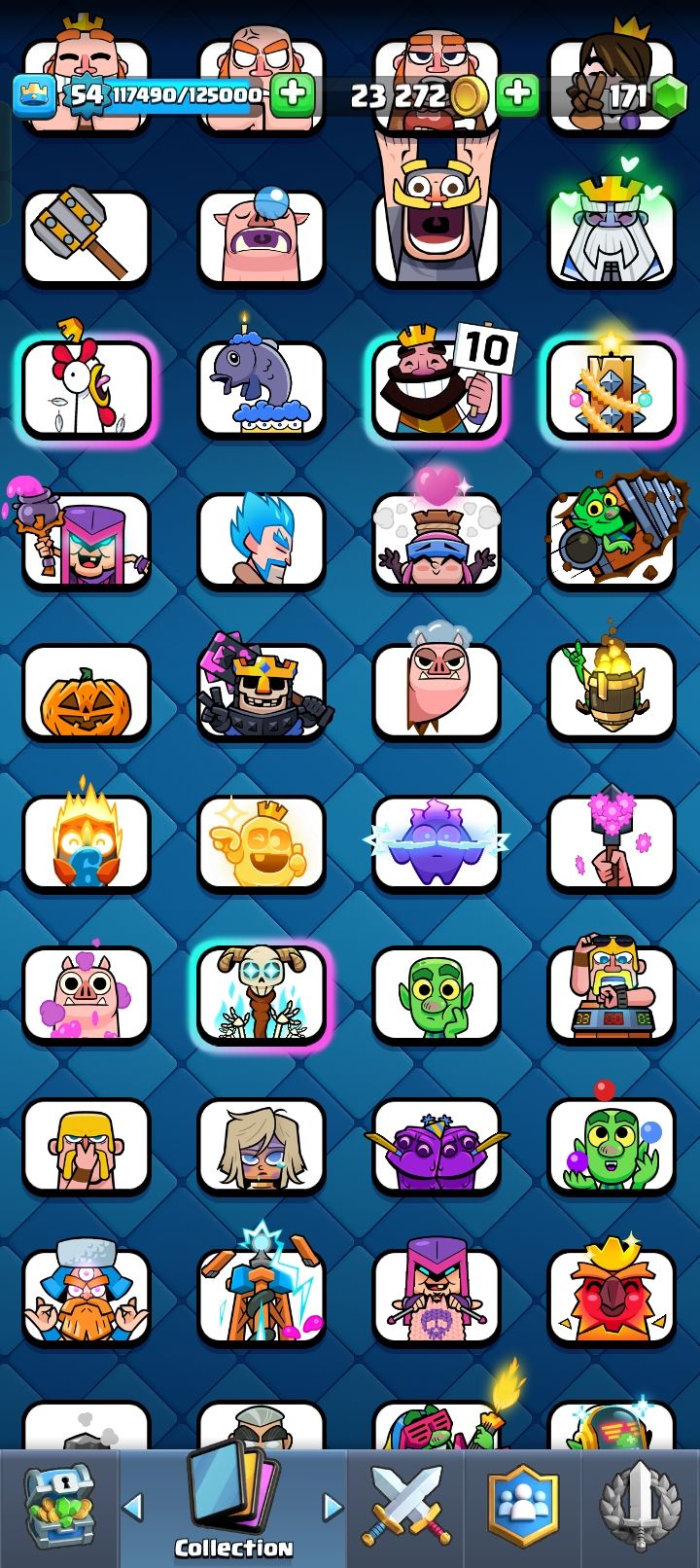Choose the golden glowing king emote

pyautogui.click(x=262, y=843)
